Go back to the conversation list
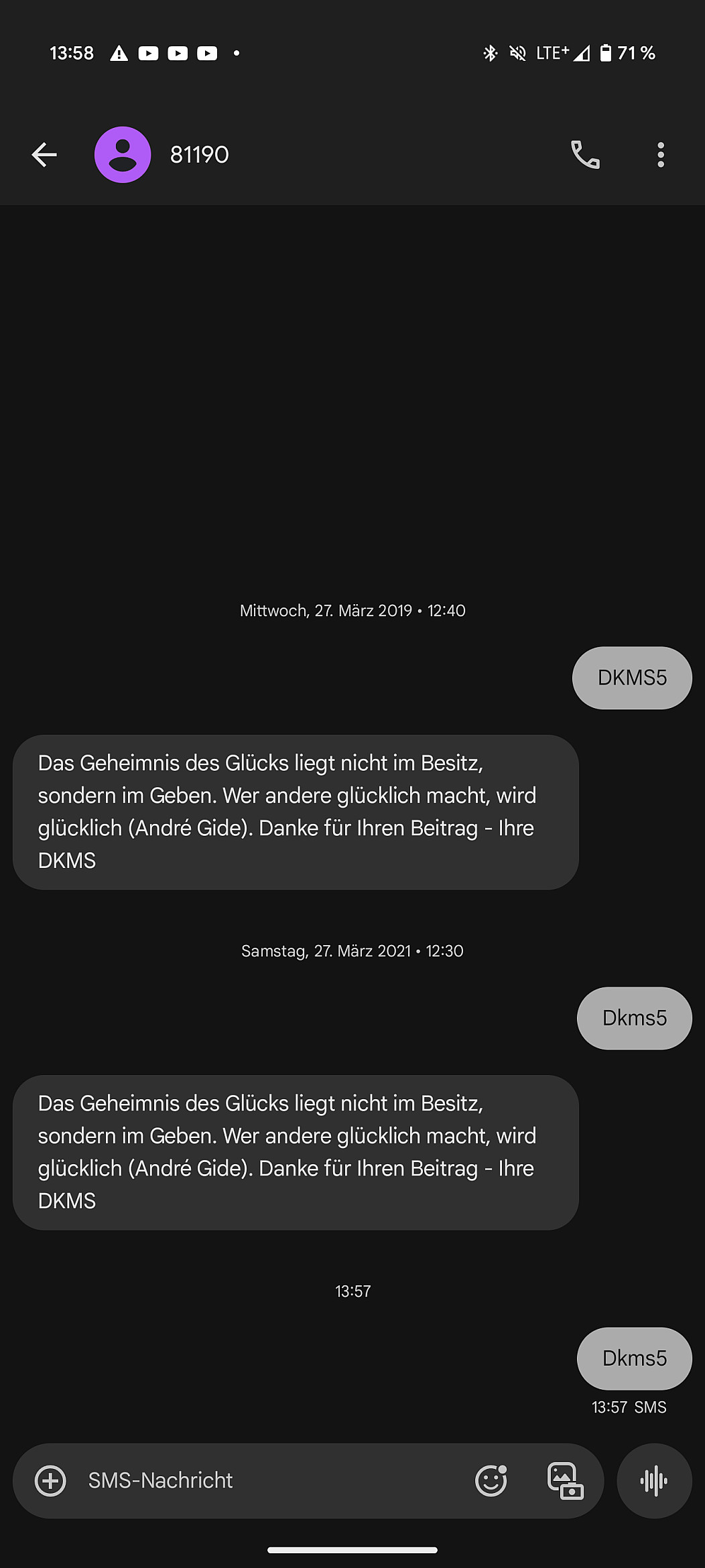Viewport: 705px width, 1568px height. 44,155
